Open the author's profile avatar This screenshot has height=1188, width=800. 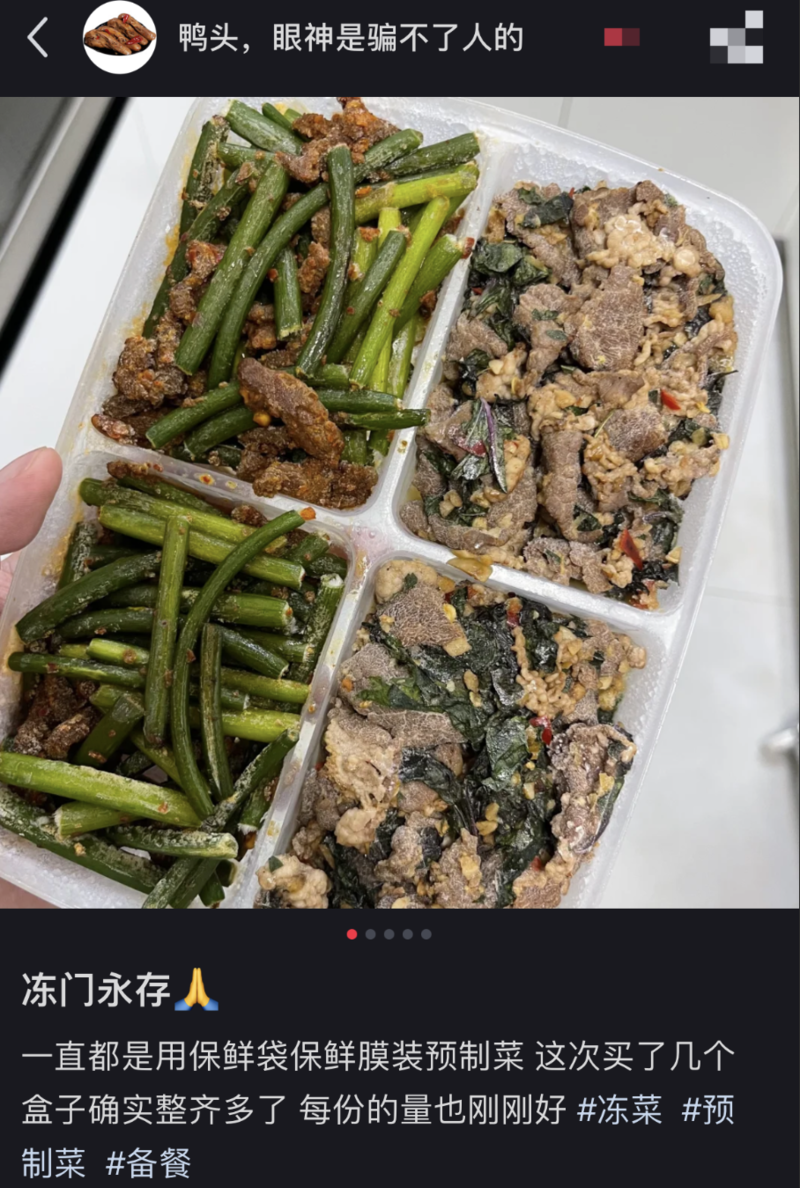click(119, 37)
